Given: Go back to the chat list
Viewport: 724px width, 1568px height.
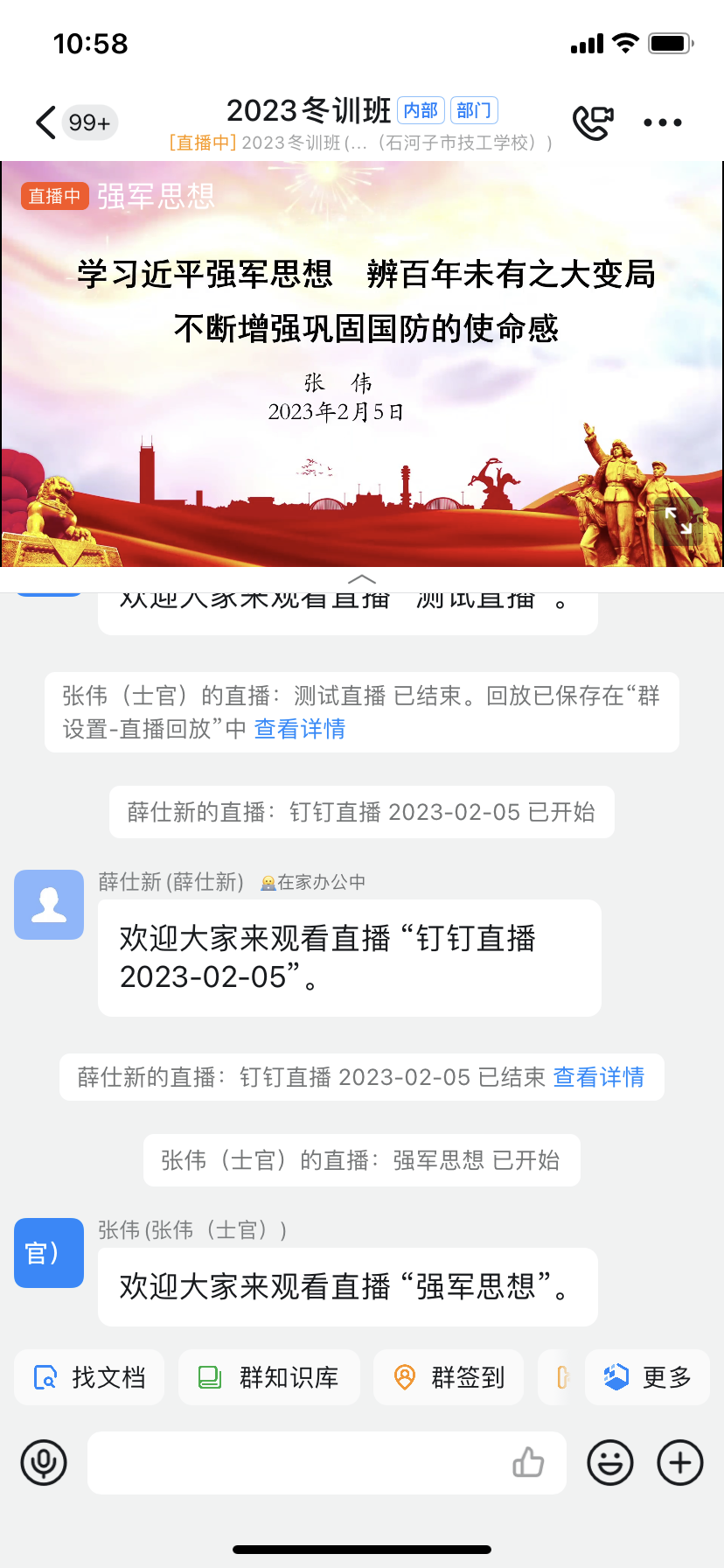Looking at the screenshot, I should pos(47,122).
